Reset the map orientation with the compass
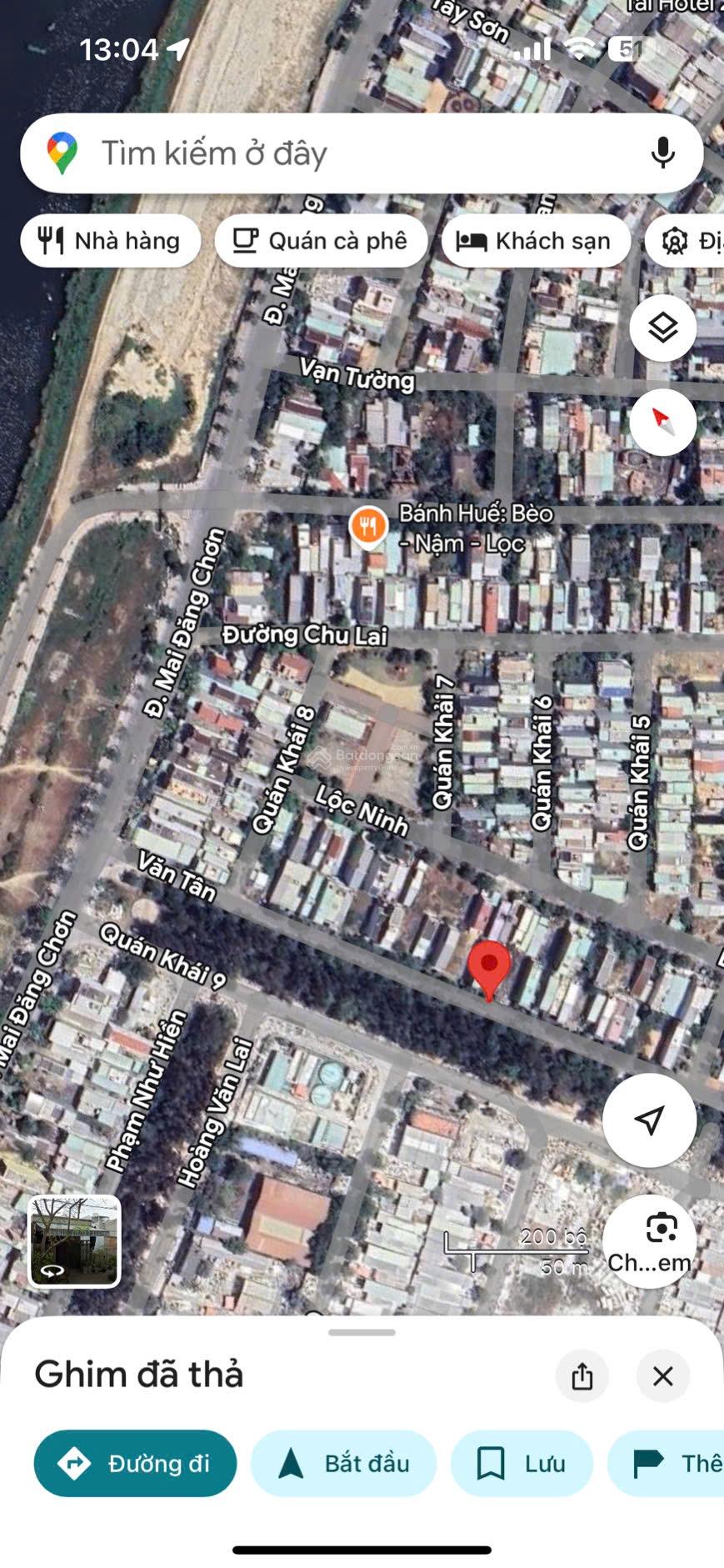Viewport: 724px width, 1568px height. coord(662,423)
